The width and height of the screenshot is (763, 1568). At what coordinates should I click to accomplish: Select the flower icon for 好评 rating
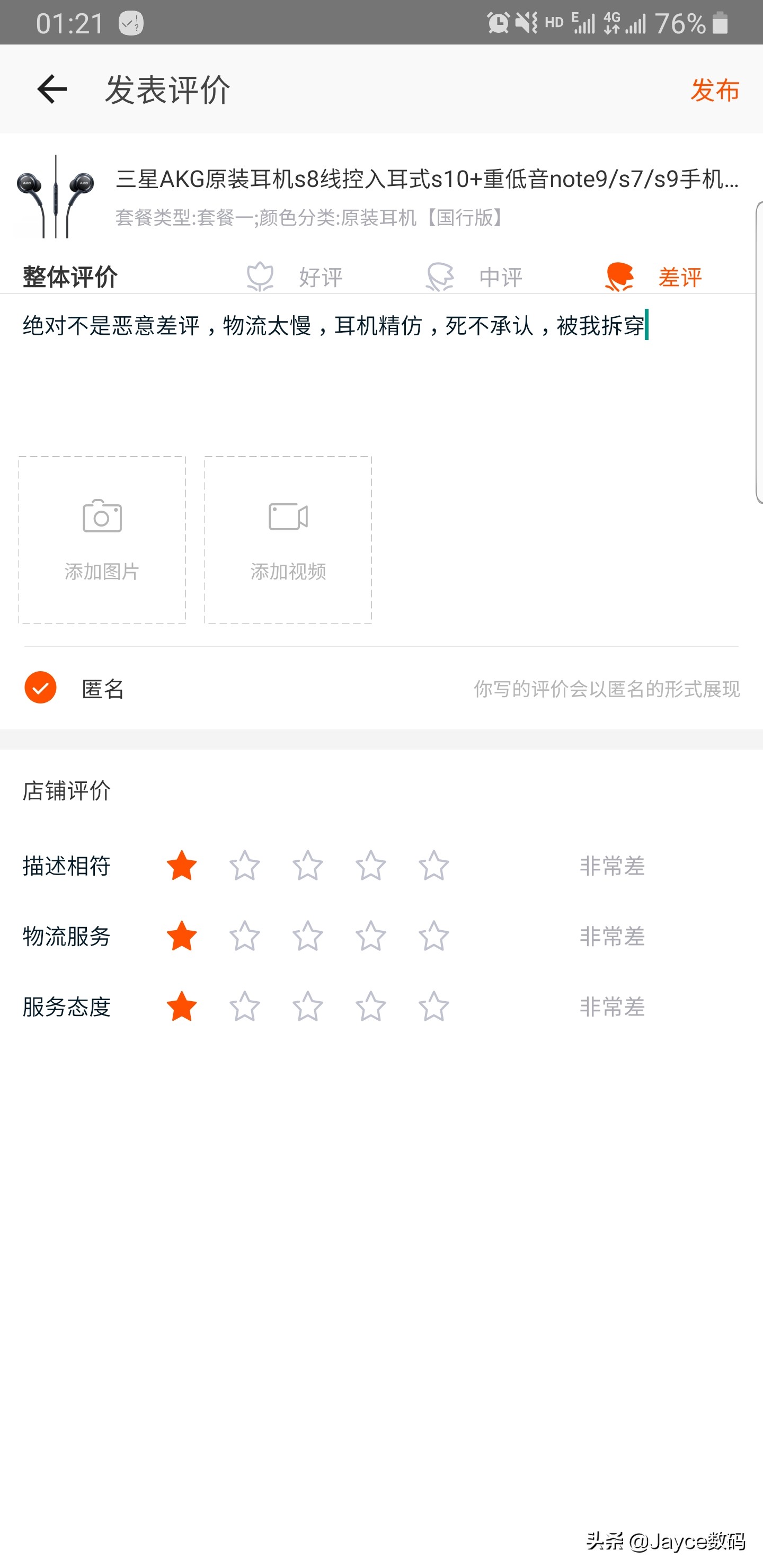[x=261, y=276]
